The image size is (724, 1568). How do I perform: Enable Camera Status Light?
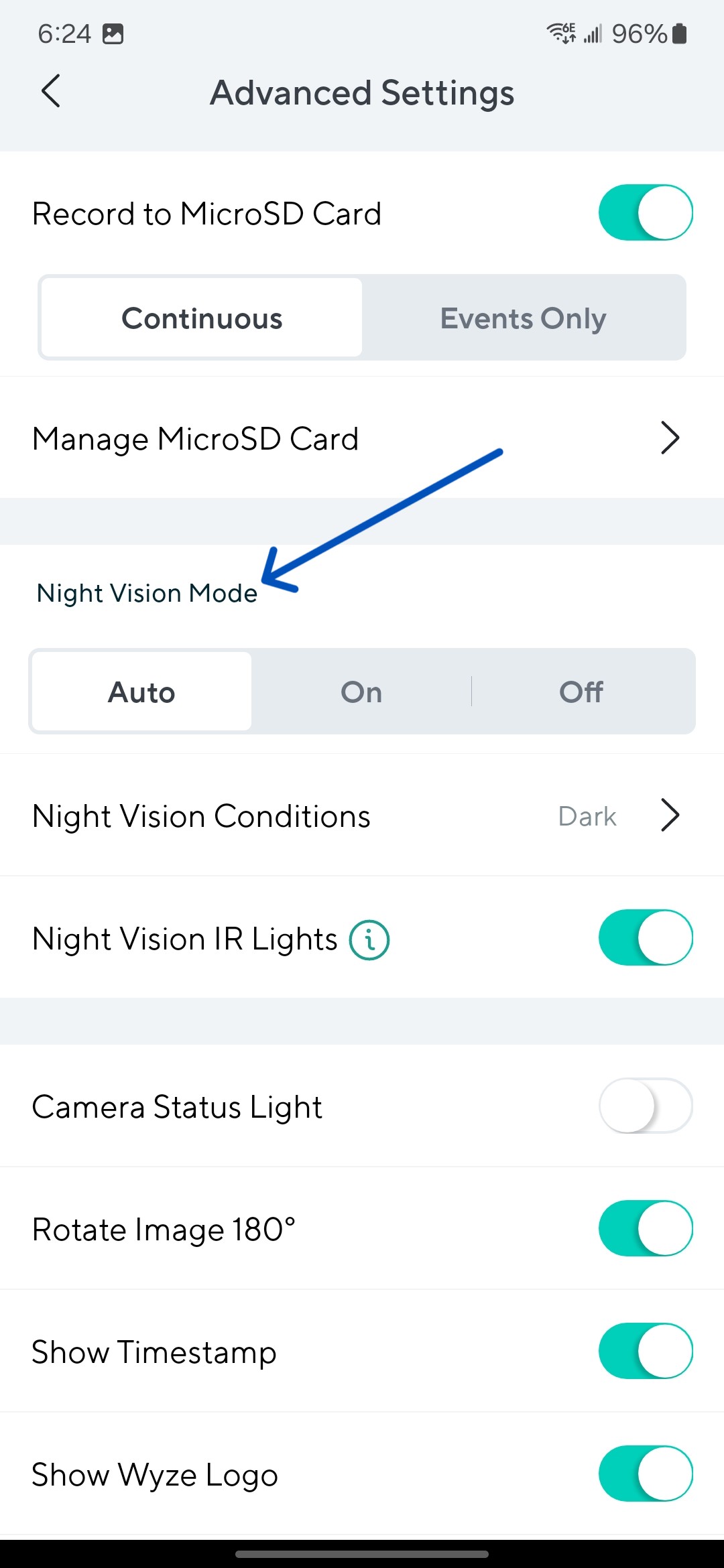point(645,1106)
